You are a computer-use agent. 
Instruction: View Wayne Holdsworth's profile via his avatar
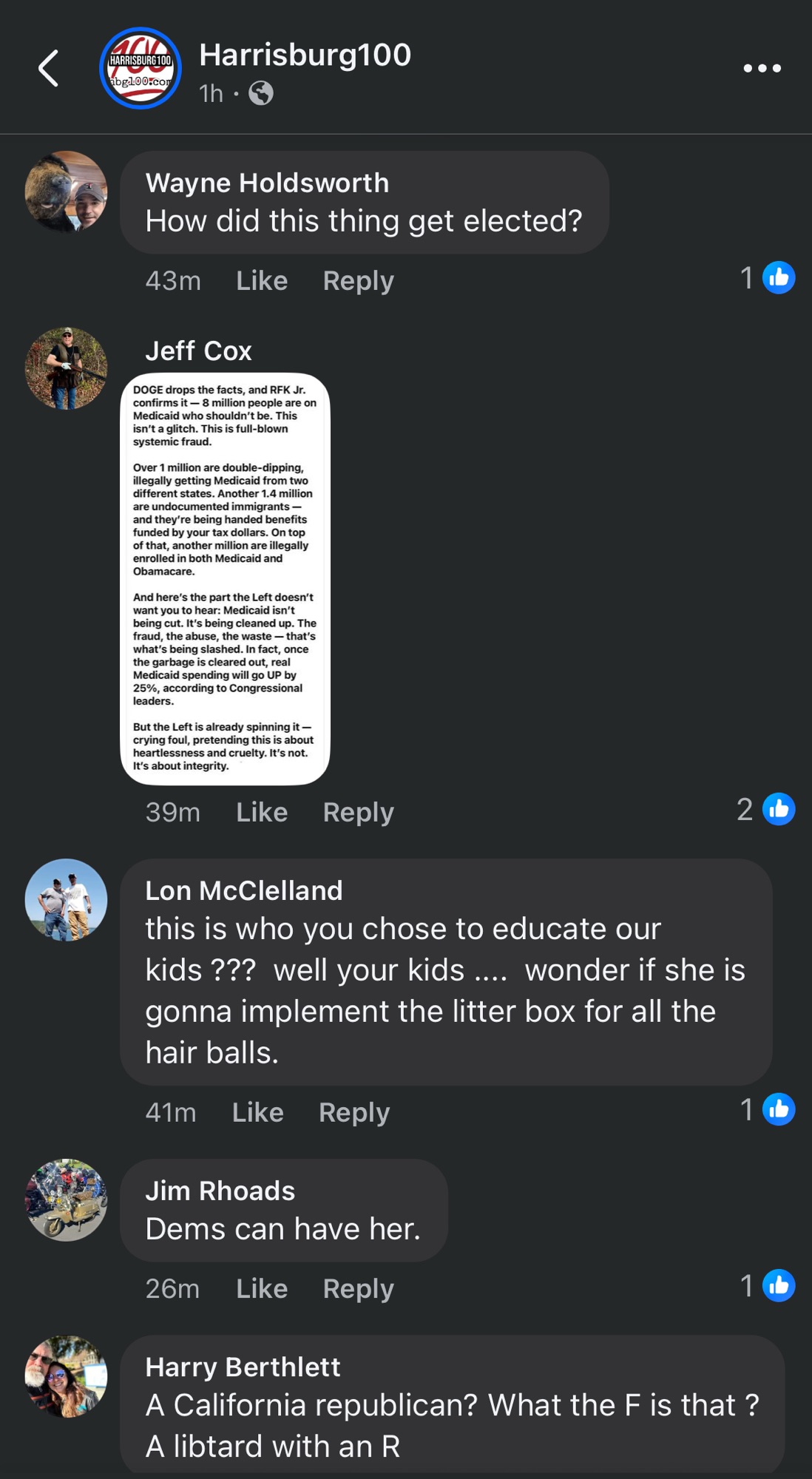click(x=66, y=192)
